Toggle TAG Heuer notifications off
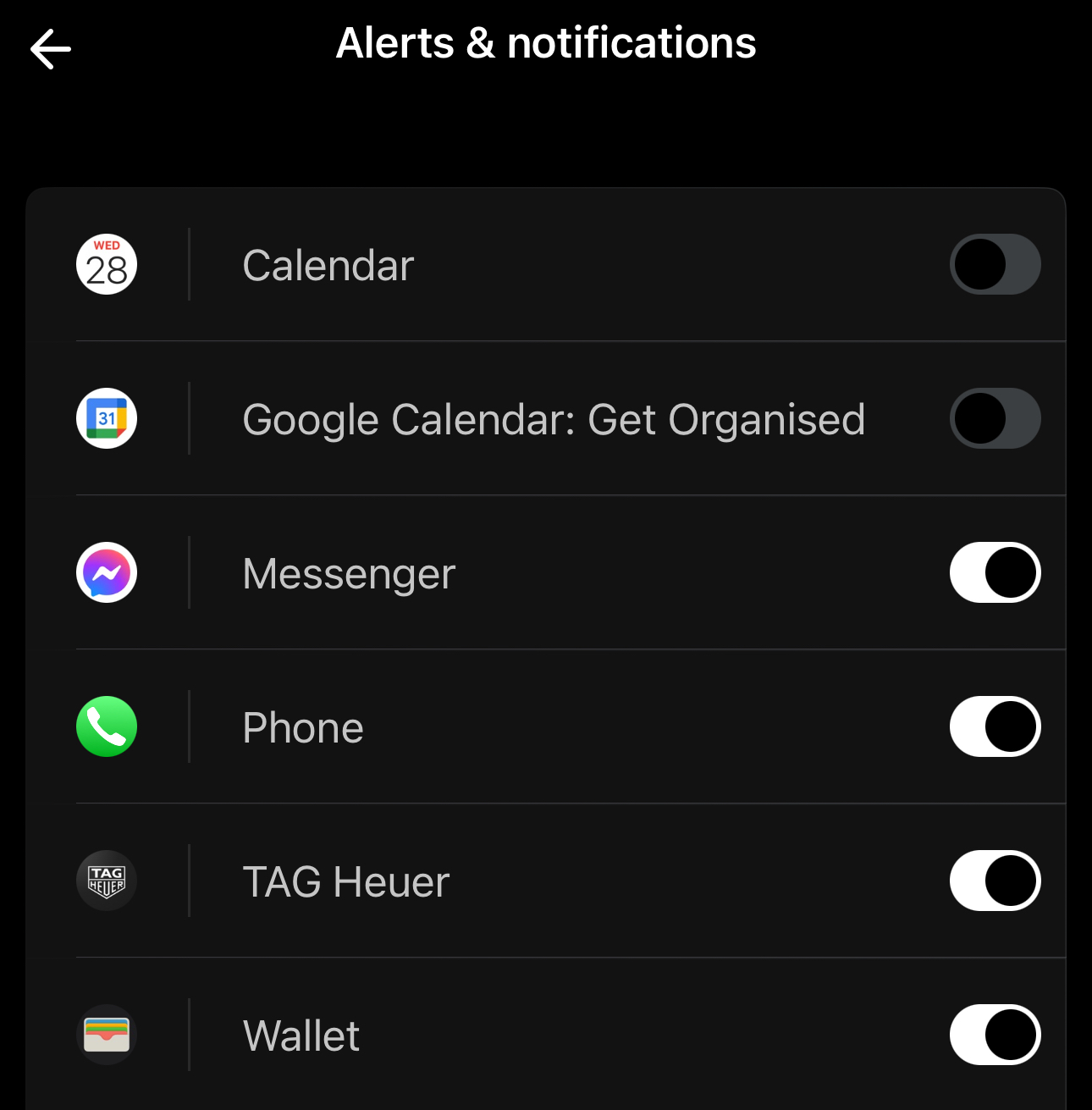 coord(995,881)
